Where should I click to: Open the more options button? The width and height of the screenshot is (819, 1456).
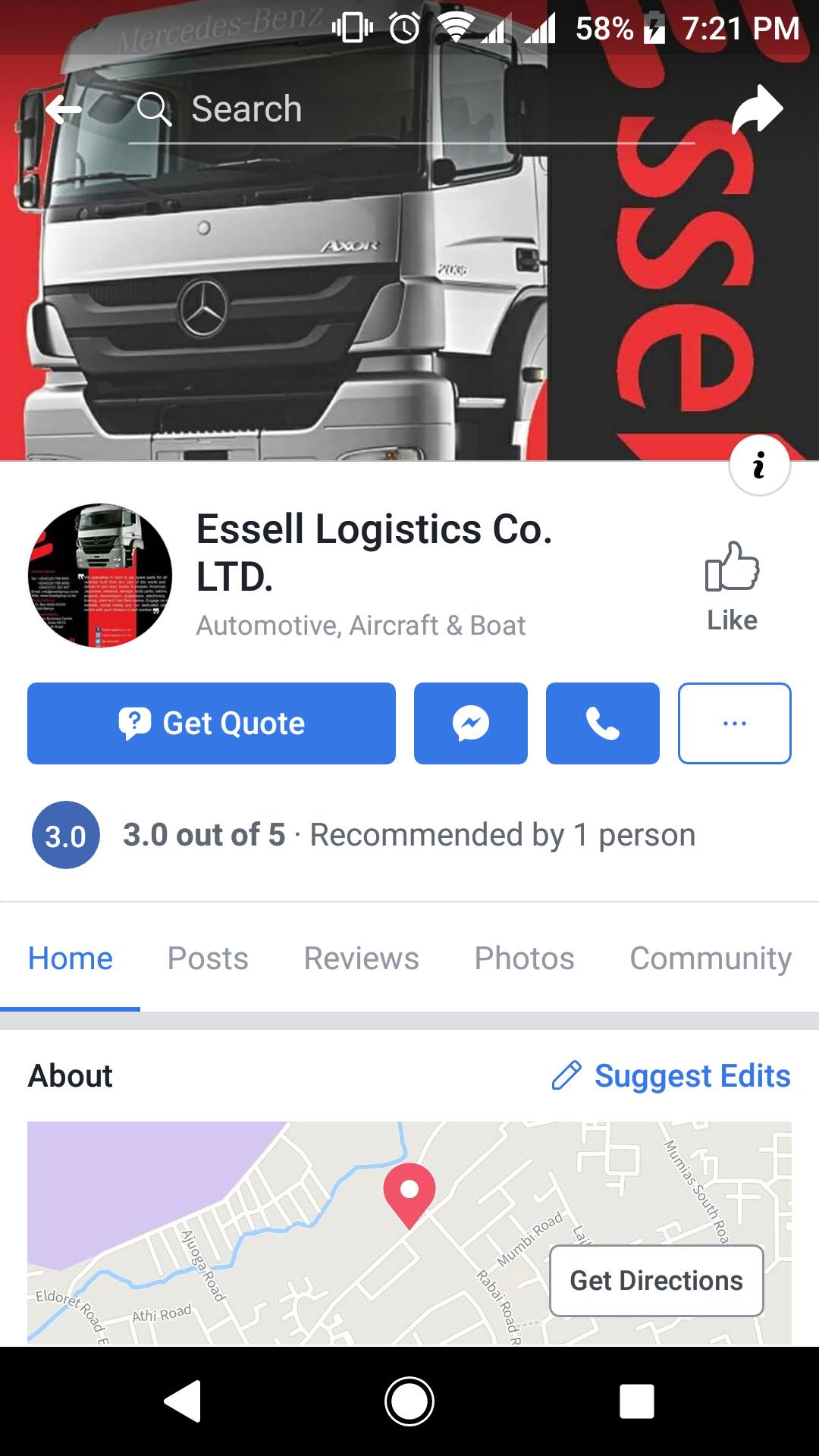734,723
